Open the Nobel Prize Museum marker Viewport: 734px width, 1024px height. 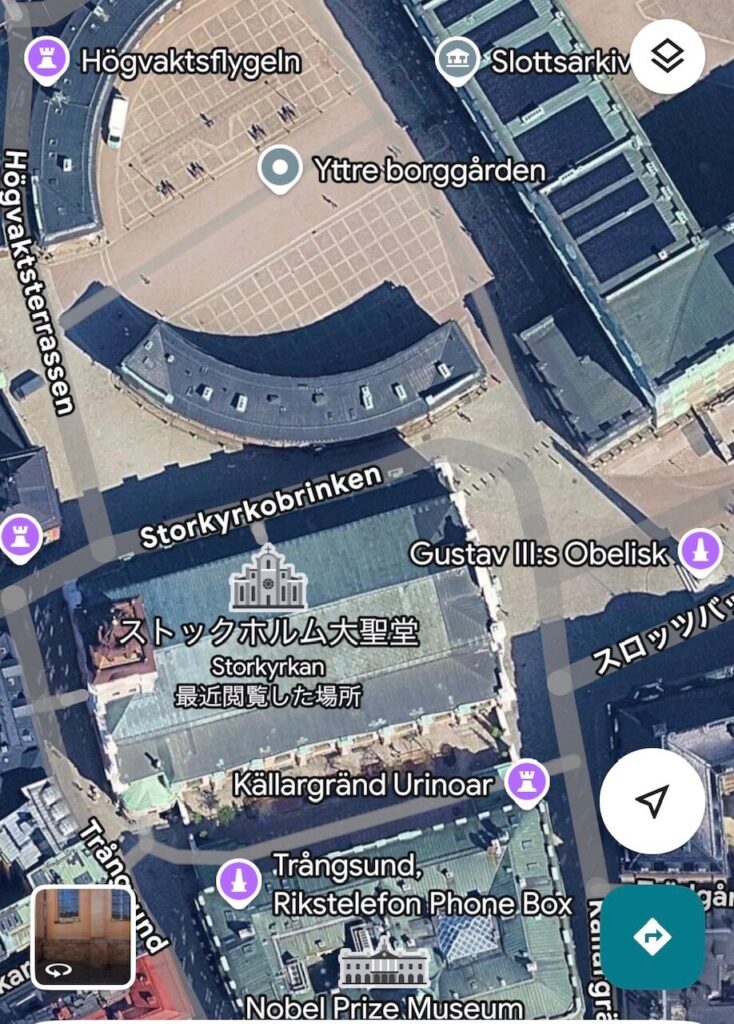(x=384, y=964)
